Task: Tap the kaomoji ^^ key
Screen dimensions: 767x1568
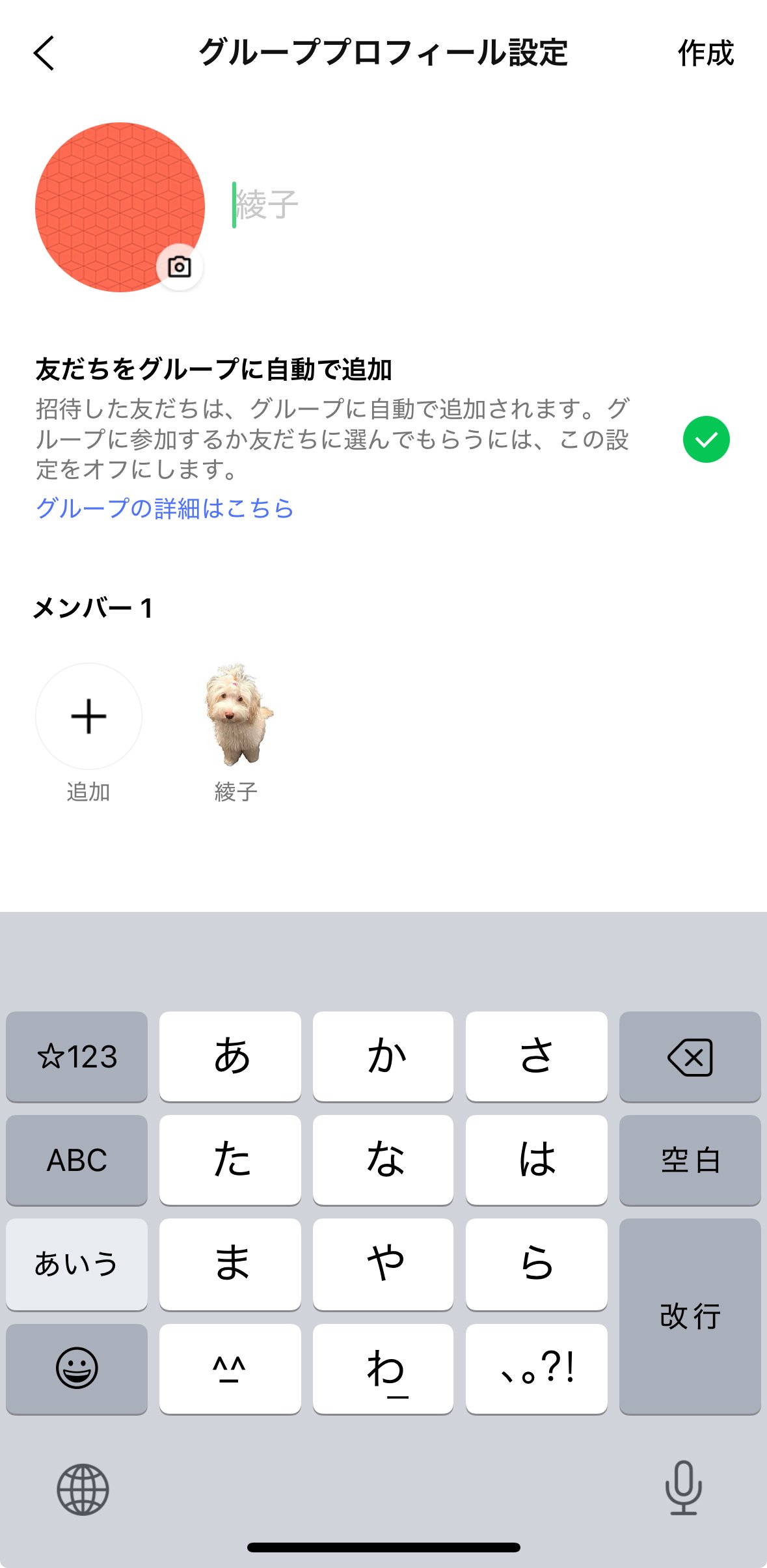Action: [229, 1368]
